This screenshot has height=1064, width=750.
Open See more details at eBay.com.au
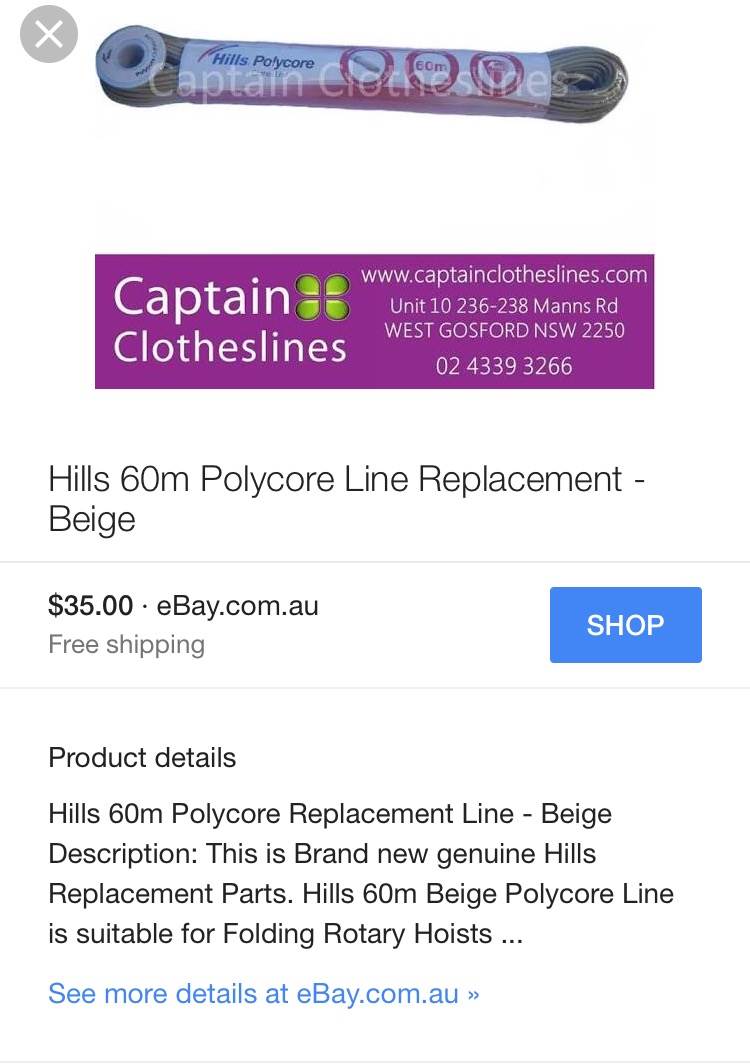coord(264,994)
